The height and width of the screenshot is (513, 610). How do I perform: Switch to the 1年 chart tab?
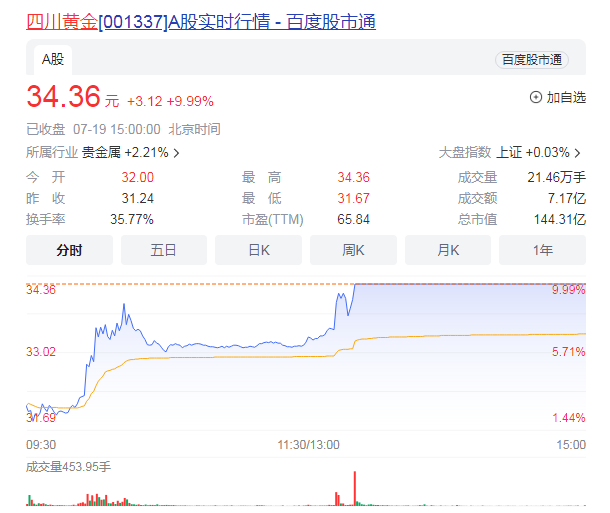tap(543, 250)
